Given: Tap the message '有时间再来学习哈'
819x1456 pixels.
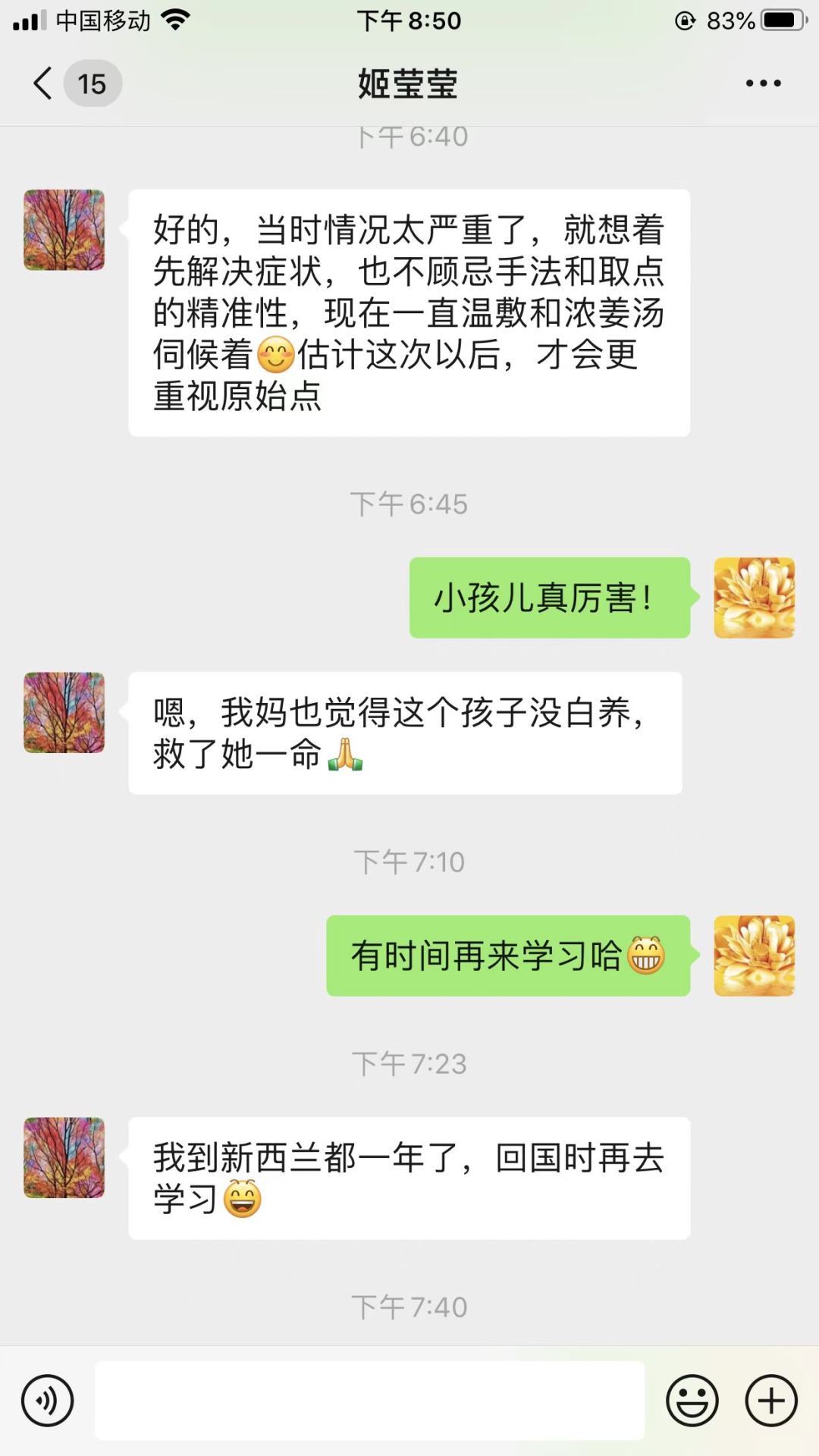Looking at the screenshot, I should pyautogui.click(x=507, y=957).
